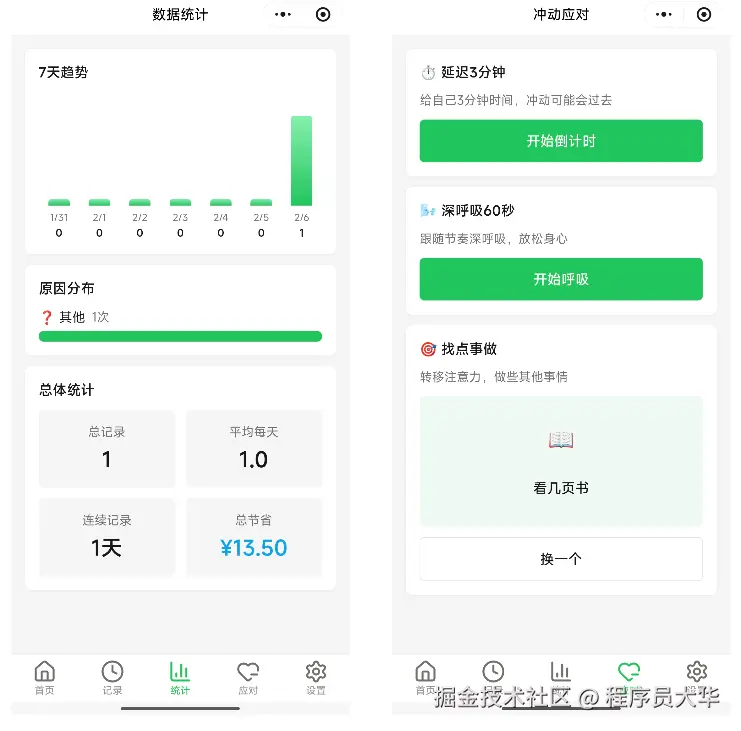The height and width of the screenshot is (731, 741).
Task: Start the 60-second deep breathing (开始呼吸)
Action: tap(561, 279)
